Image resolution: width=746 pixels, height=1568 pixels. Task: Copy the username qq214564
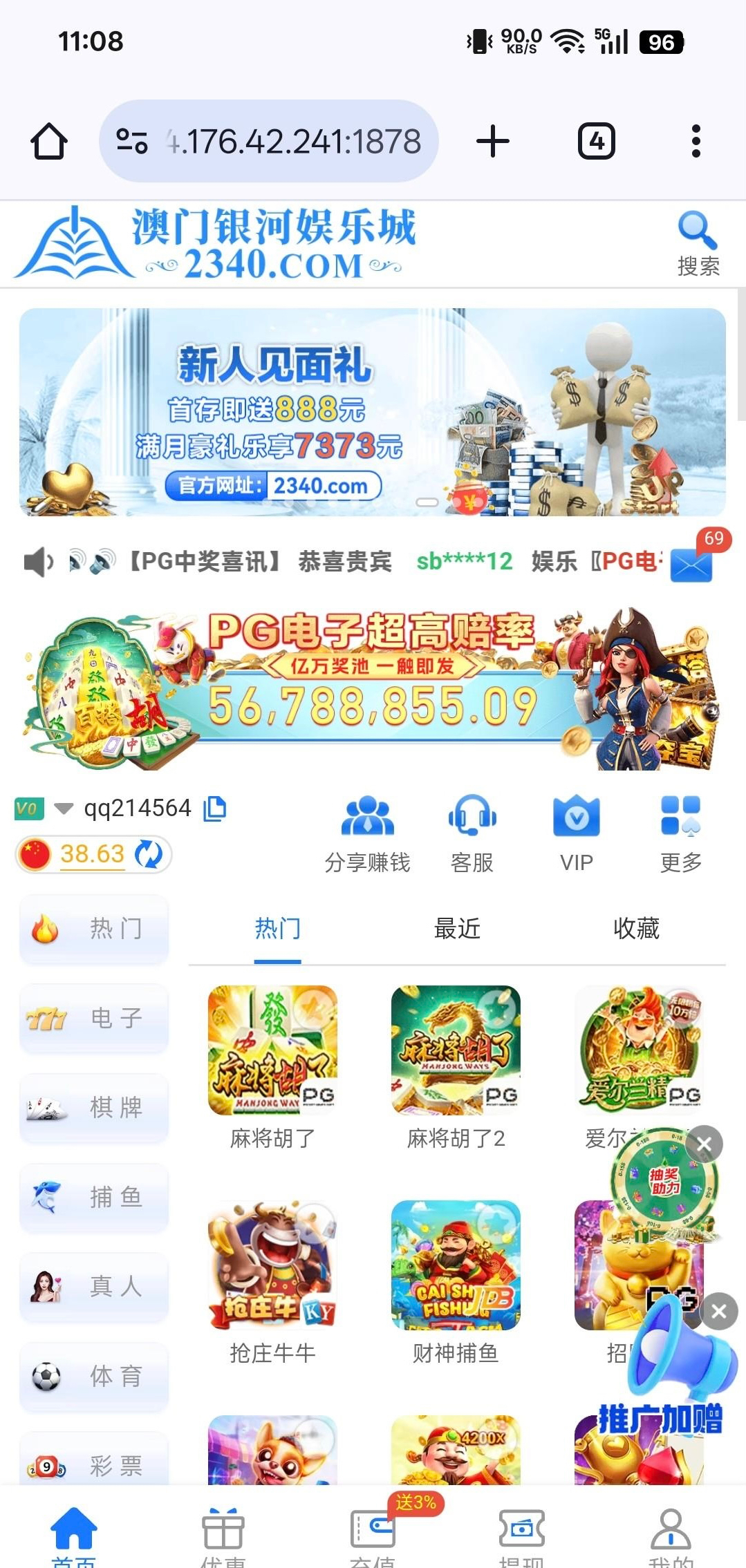pyautogui.click(x=215, y=808)
